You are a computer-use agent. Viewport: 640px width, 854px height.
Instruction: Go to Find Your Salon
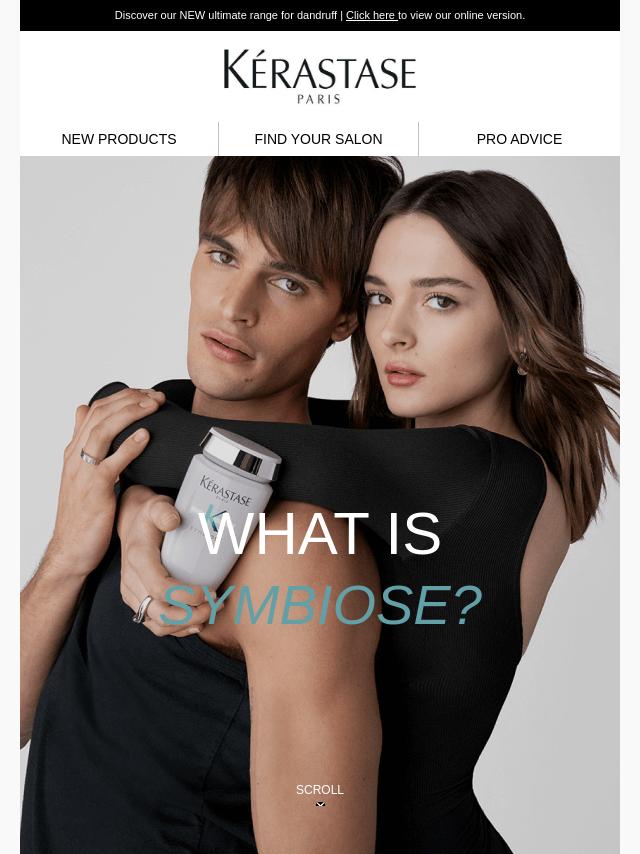[x=318, y=139]
